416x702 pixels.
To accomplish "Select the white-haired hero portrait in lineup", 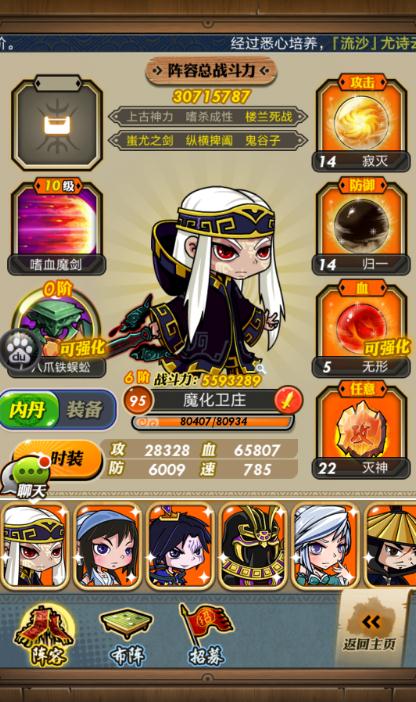I will click(x=35, y=546).
